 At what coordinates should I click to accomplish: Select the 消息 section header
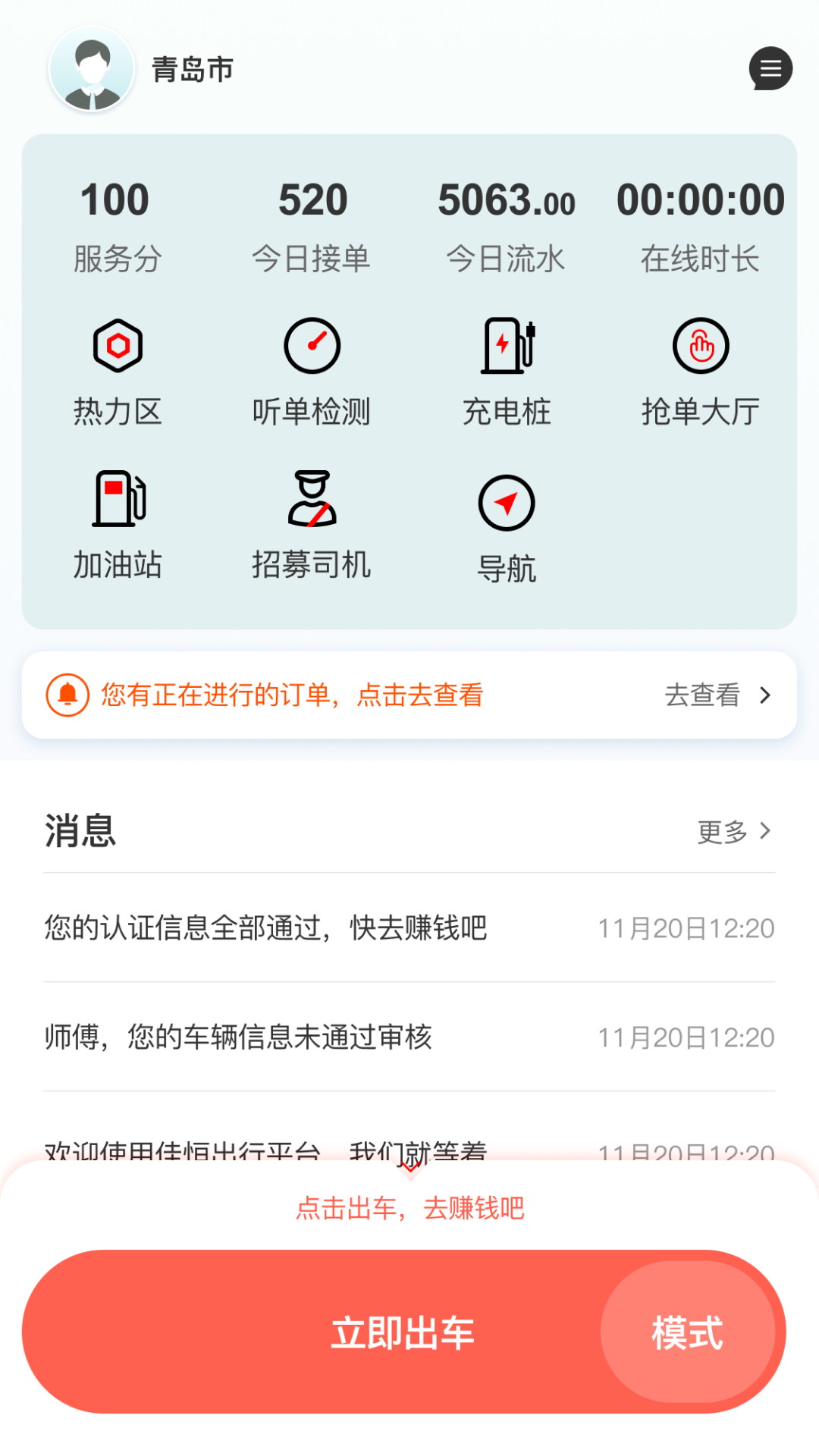click(79, 831)
